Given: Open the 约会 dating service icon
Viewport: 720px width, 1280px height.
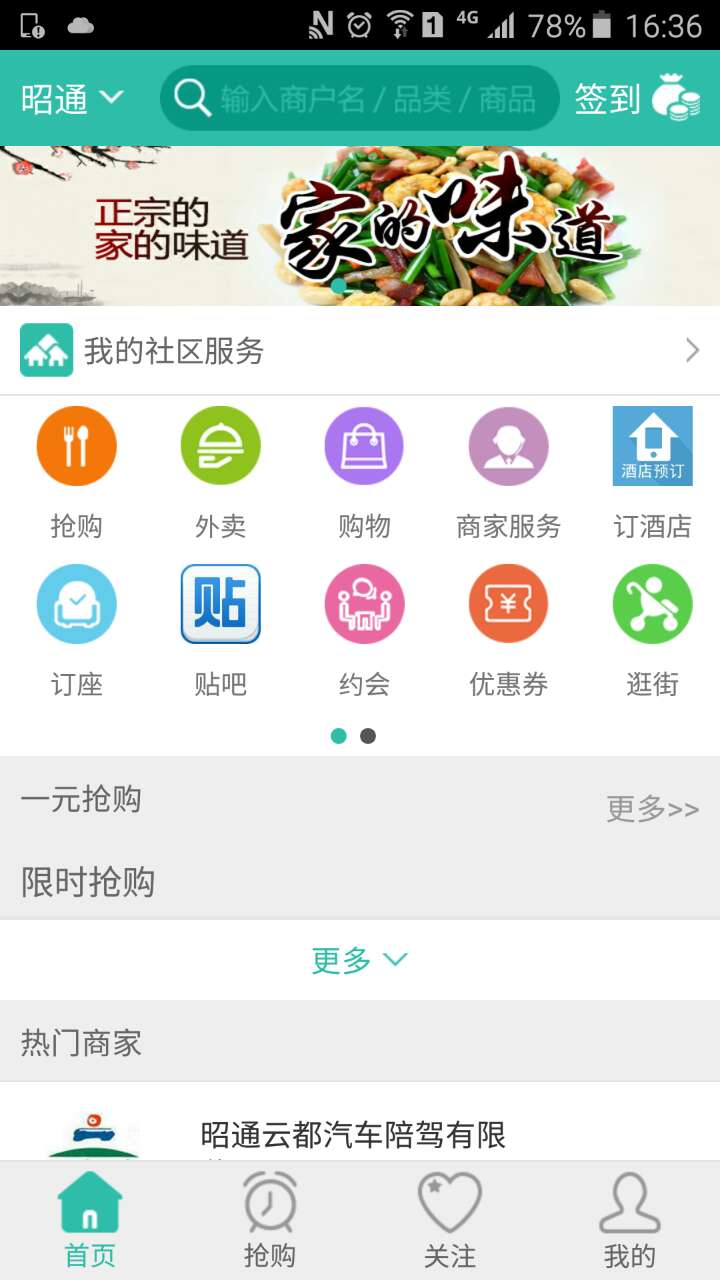Looking at the screenshot, I should pos(364,604).
